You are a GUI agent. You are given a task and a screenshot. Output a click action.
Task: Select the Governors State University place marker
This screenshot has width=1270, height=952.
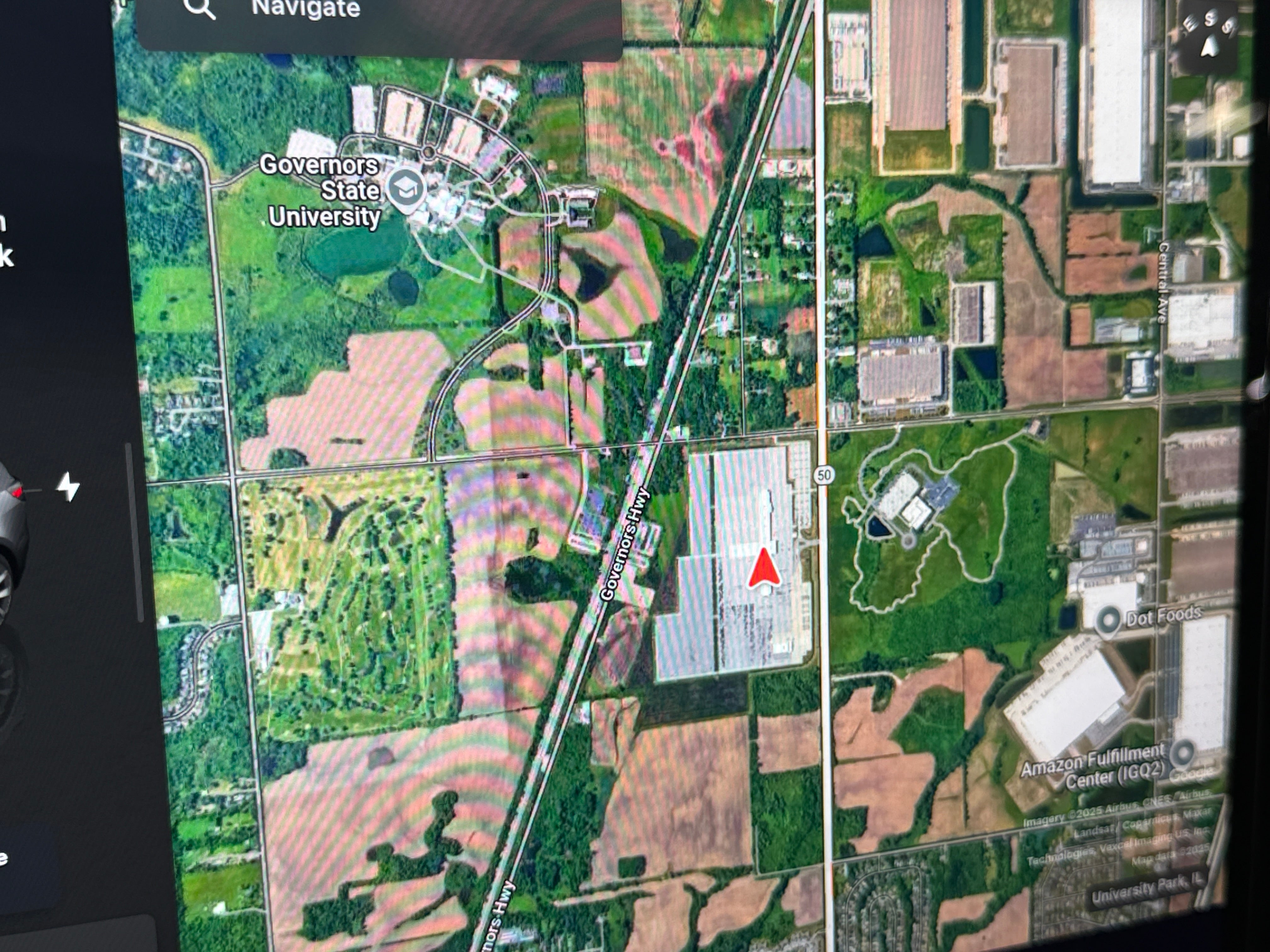(406, 189)
